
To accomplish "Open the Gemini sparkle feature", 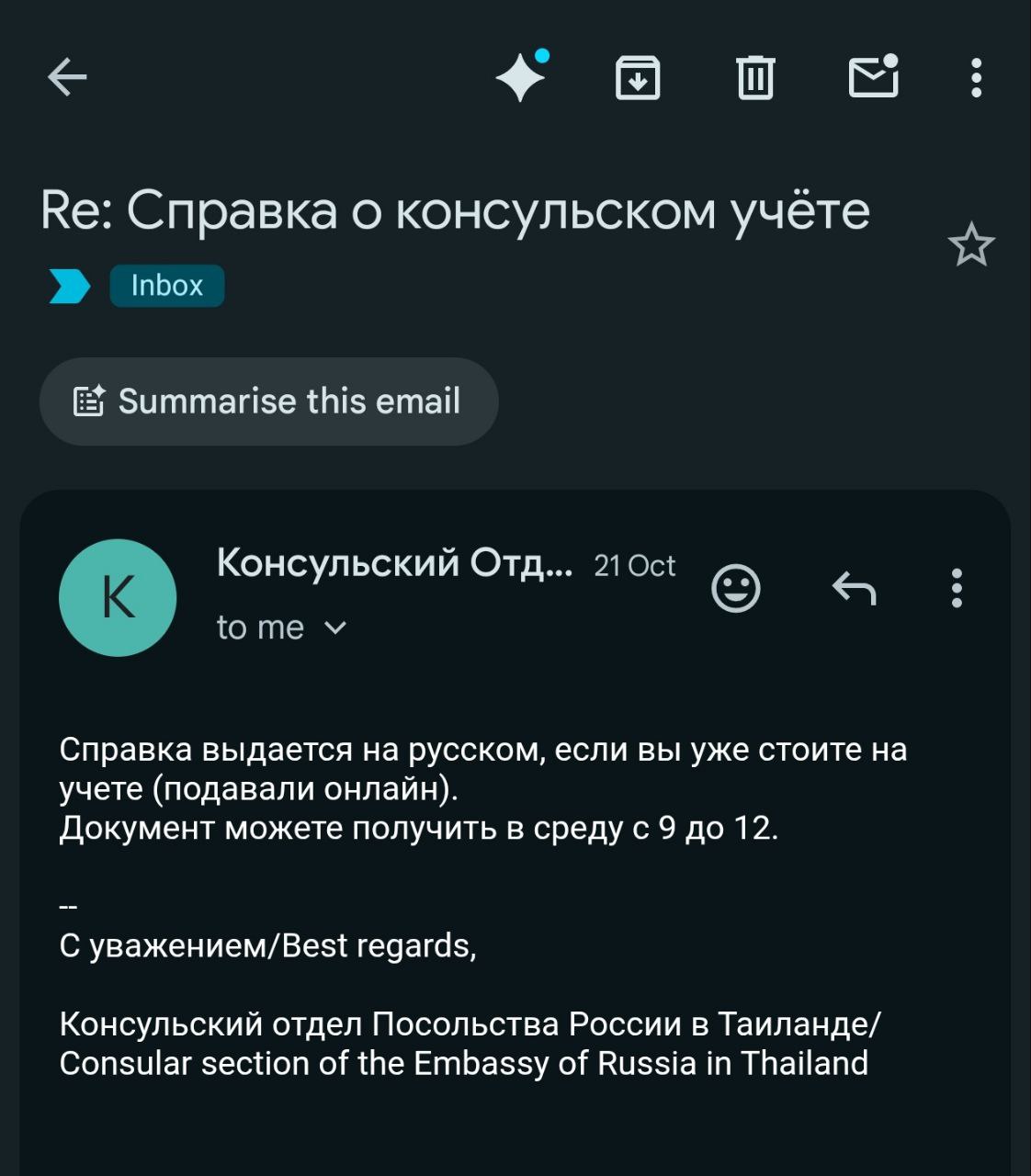I will click(520, 78).
